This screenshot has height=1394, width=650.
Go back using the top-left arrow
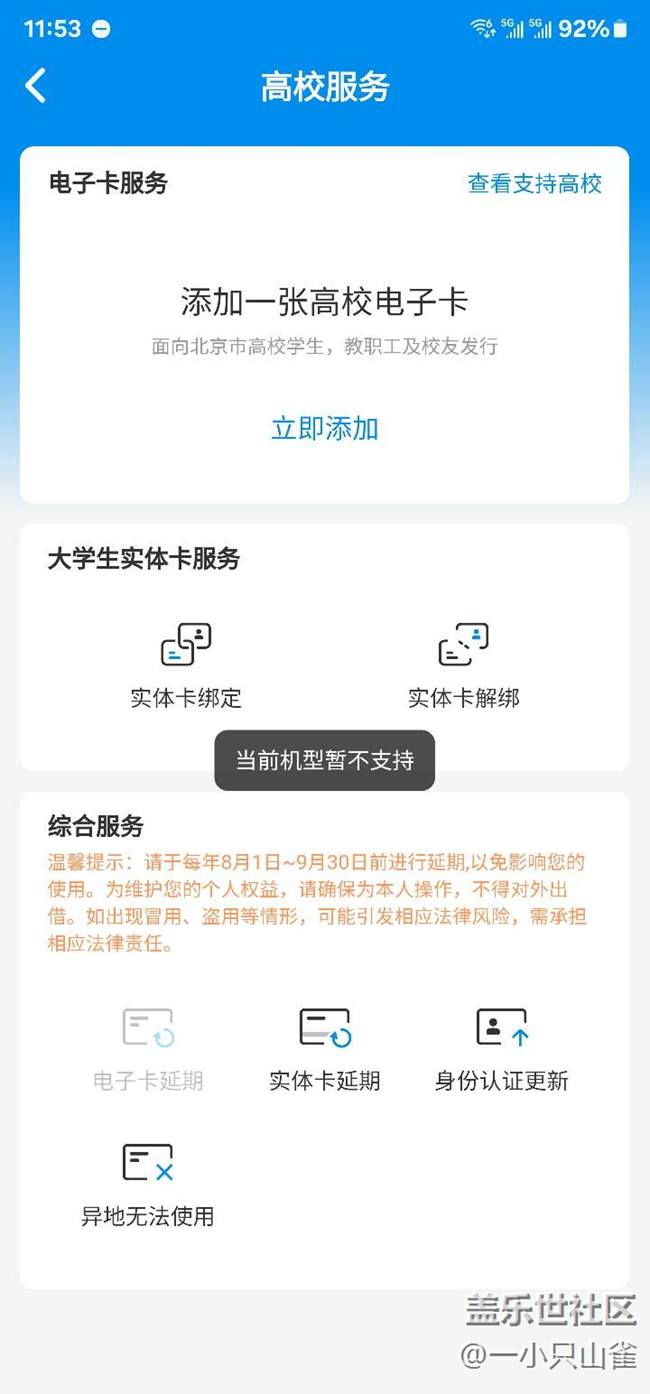pos(36,86)
